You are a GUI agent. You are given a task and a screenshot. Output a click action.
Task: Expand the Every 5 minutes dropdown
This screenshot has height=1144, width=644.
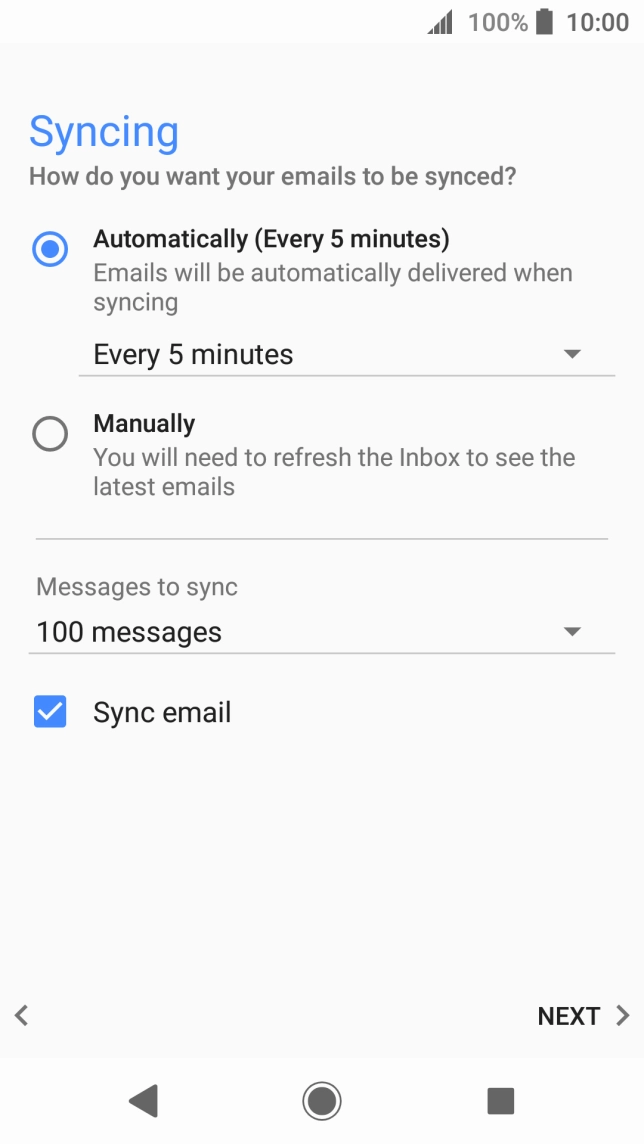(346, 355)
